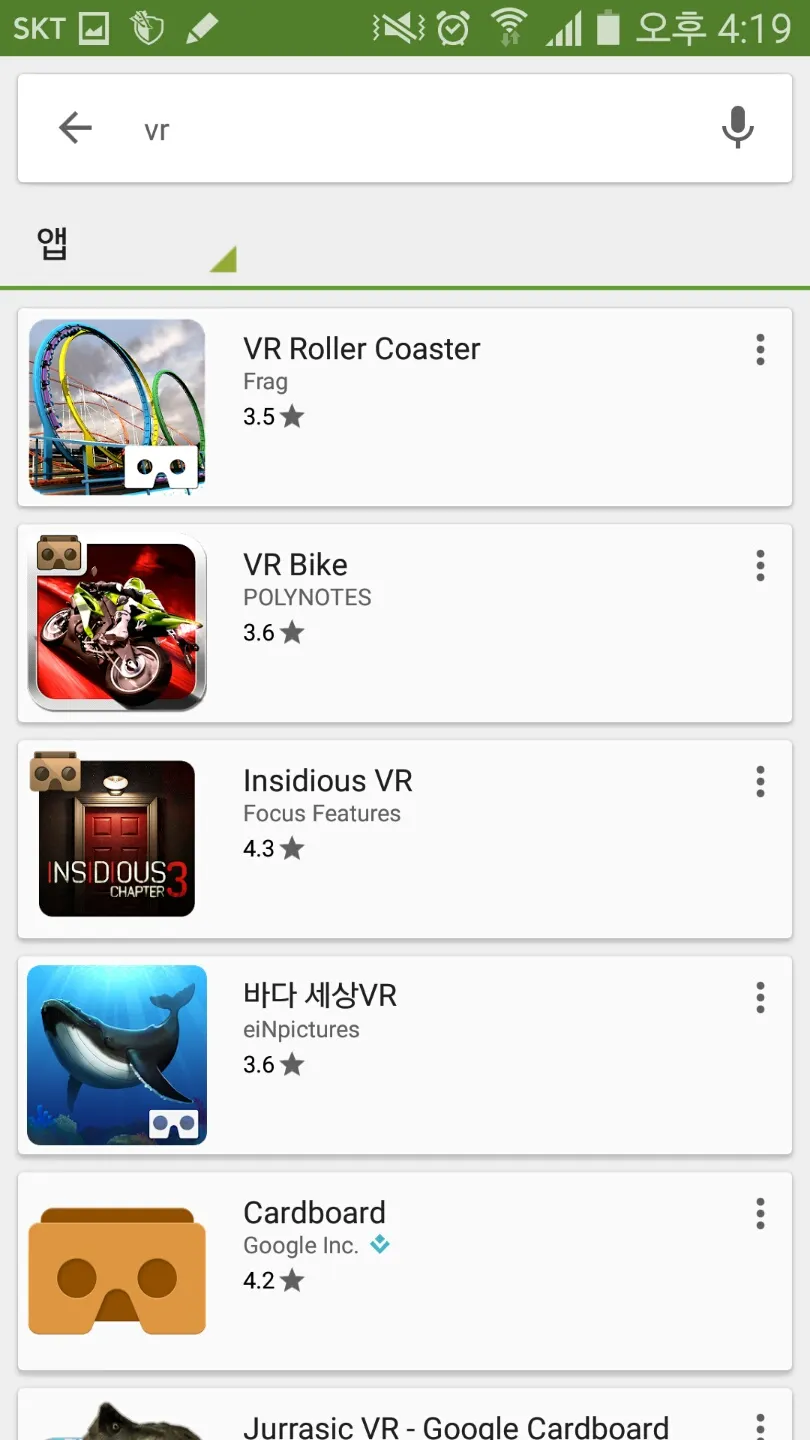Open more options for VR Roller Coaster

[760, 350]
